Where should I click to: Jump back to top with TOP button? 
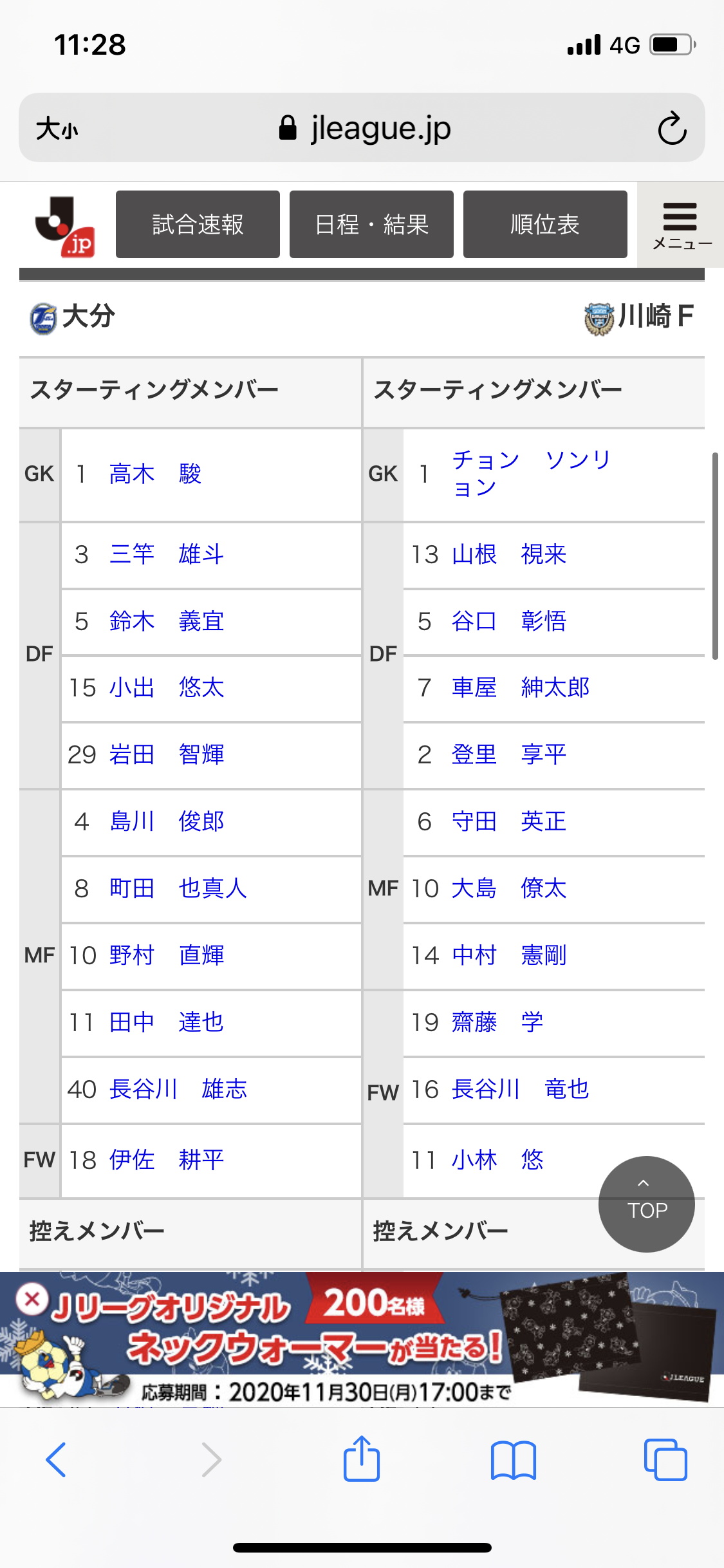tap(647, 1204)
